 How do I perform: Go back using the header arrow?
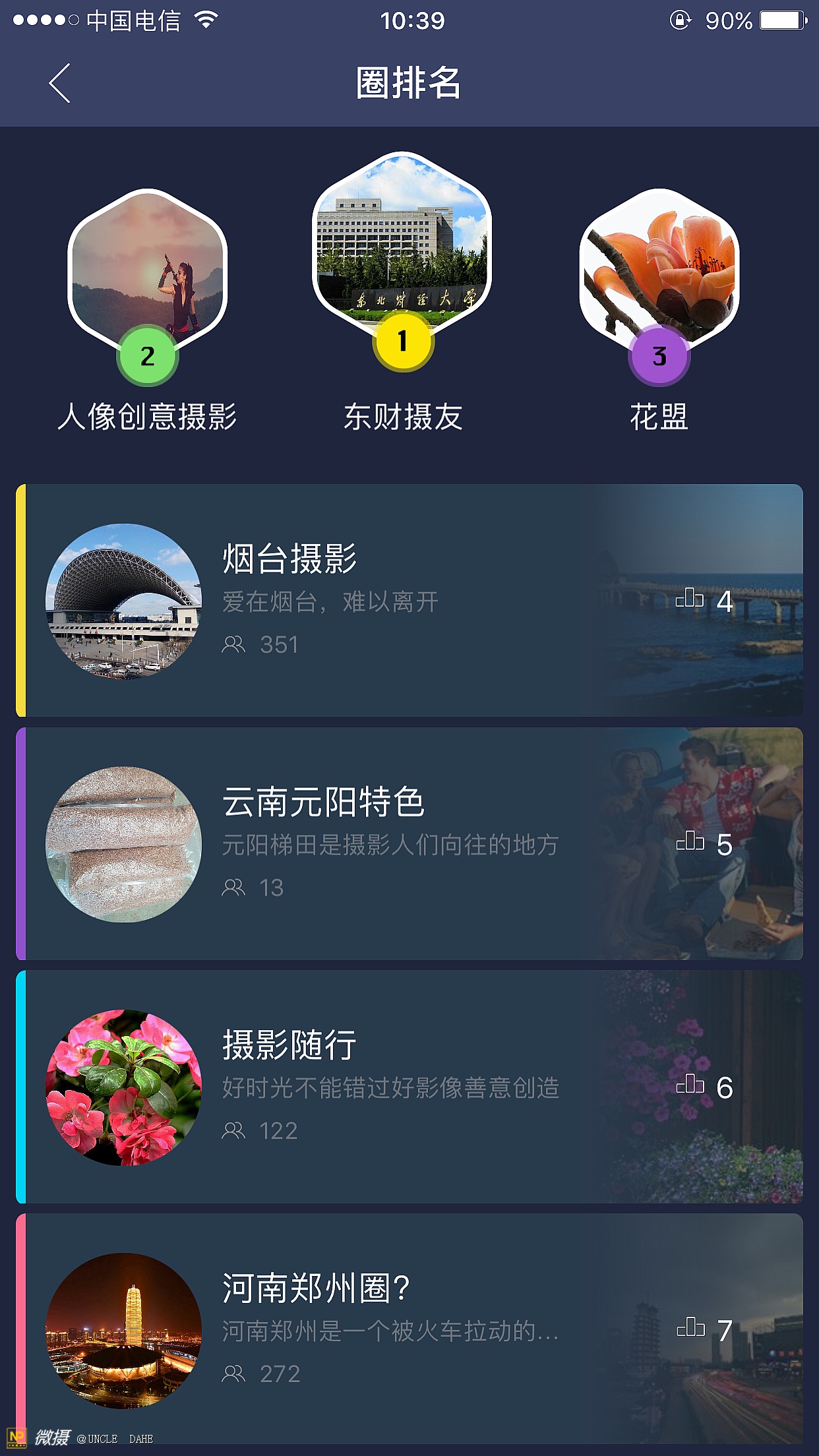tap(59, 83)
